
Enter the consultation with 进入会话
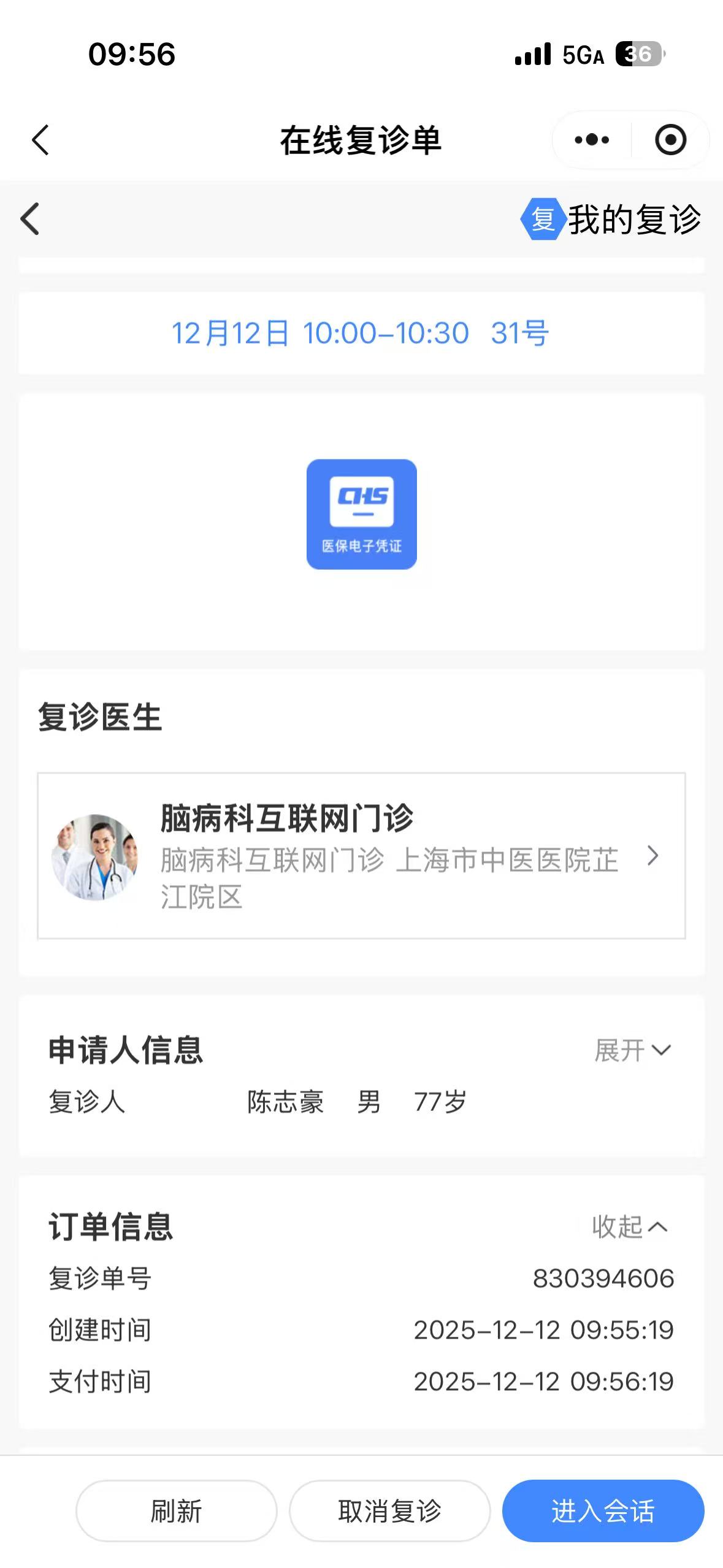coord(603,1511)
